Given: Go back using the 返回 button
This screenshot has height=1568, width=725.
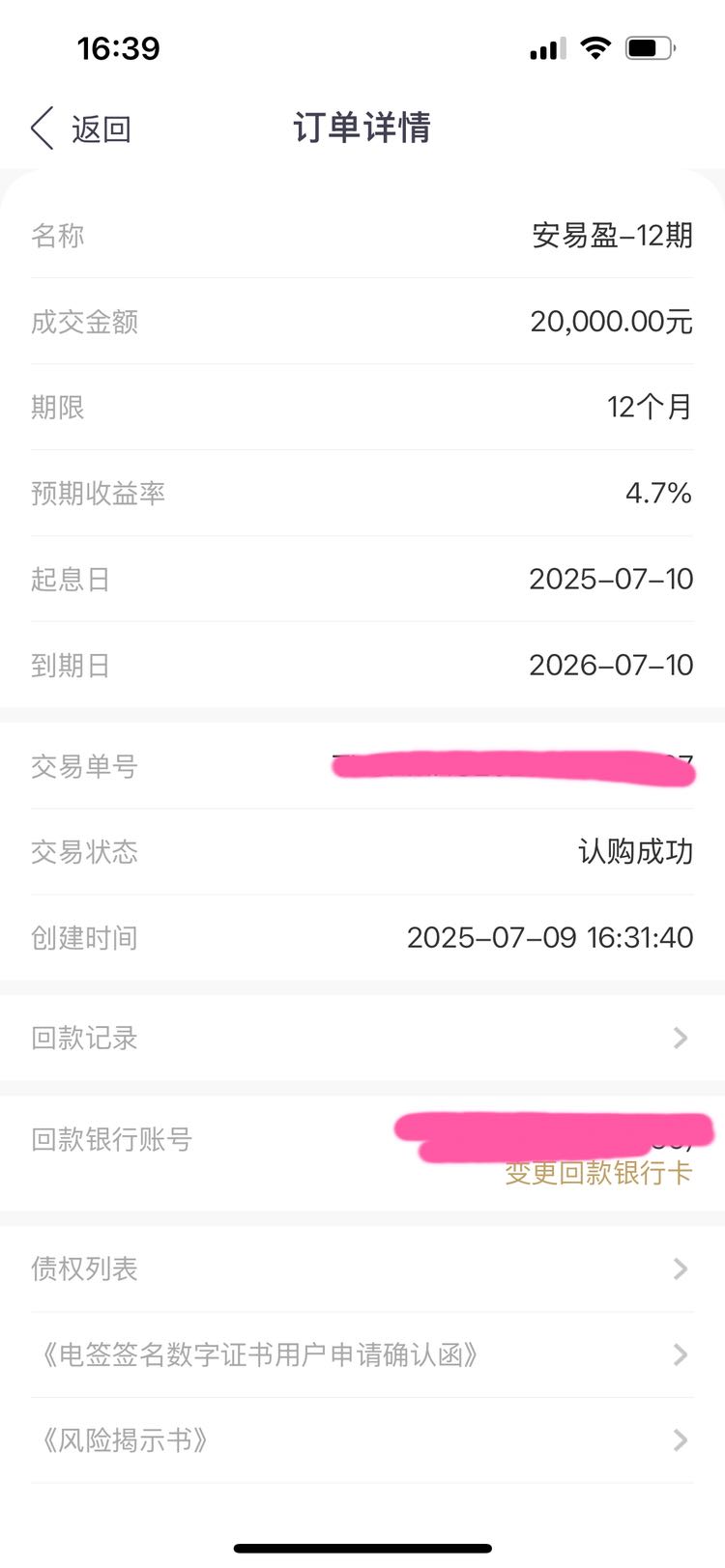Looking at the screenshot, I should (81, 128).
